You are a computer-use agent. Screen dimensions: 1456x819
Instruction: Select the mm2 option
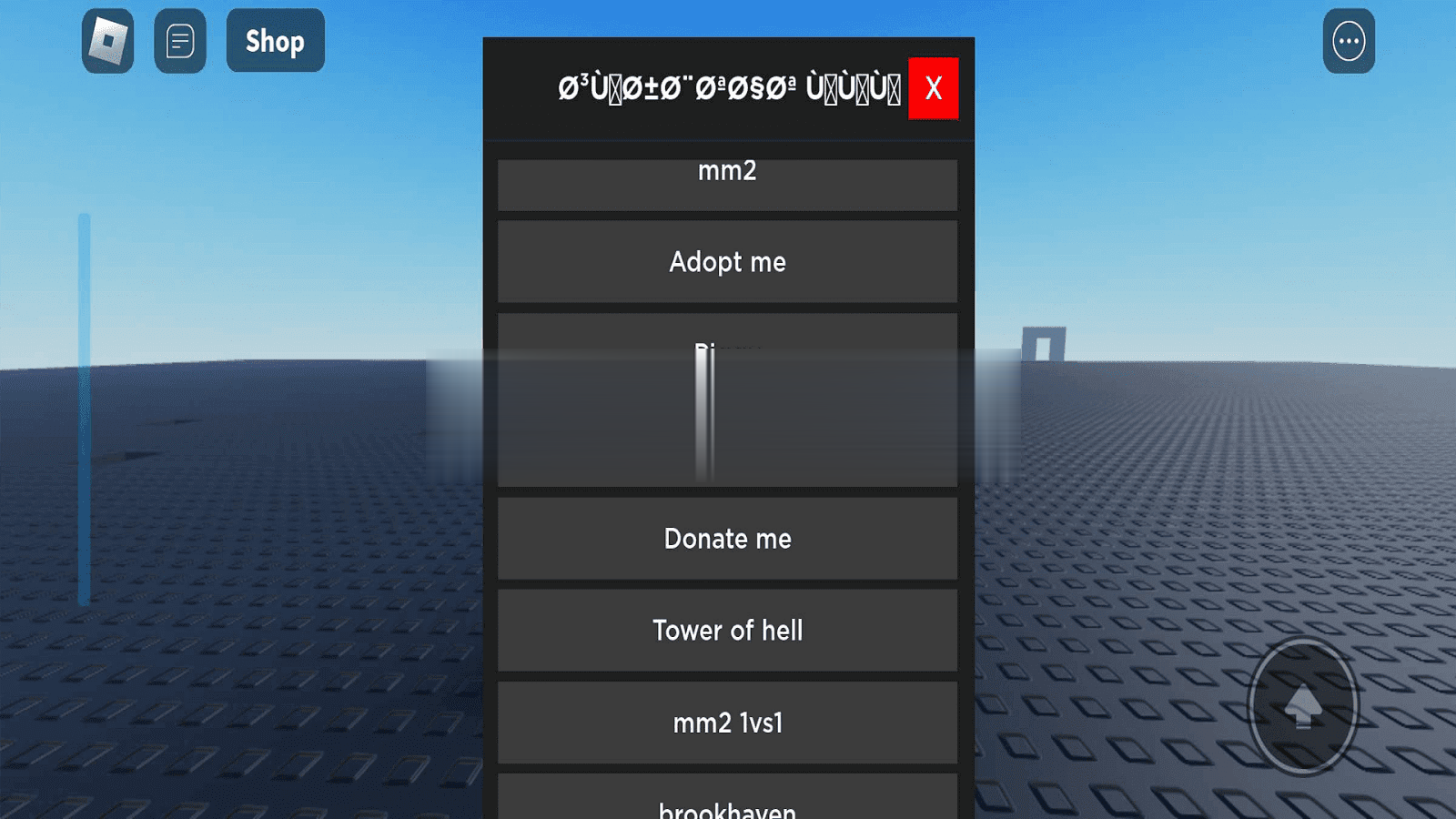(x=727, y=185)
